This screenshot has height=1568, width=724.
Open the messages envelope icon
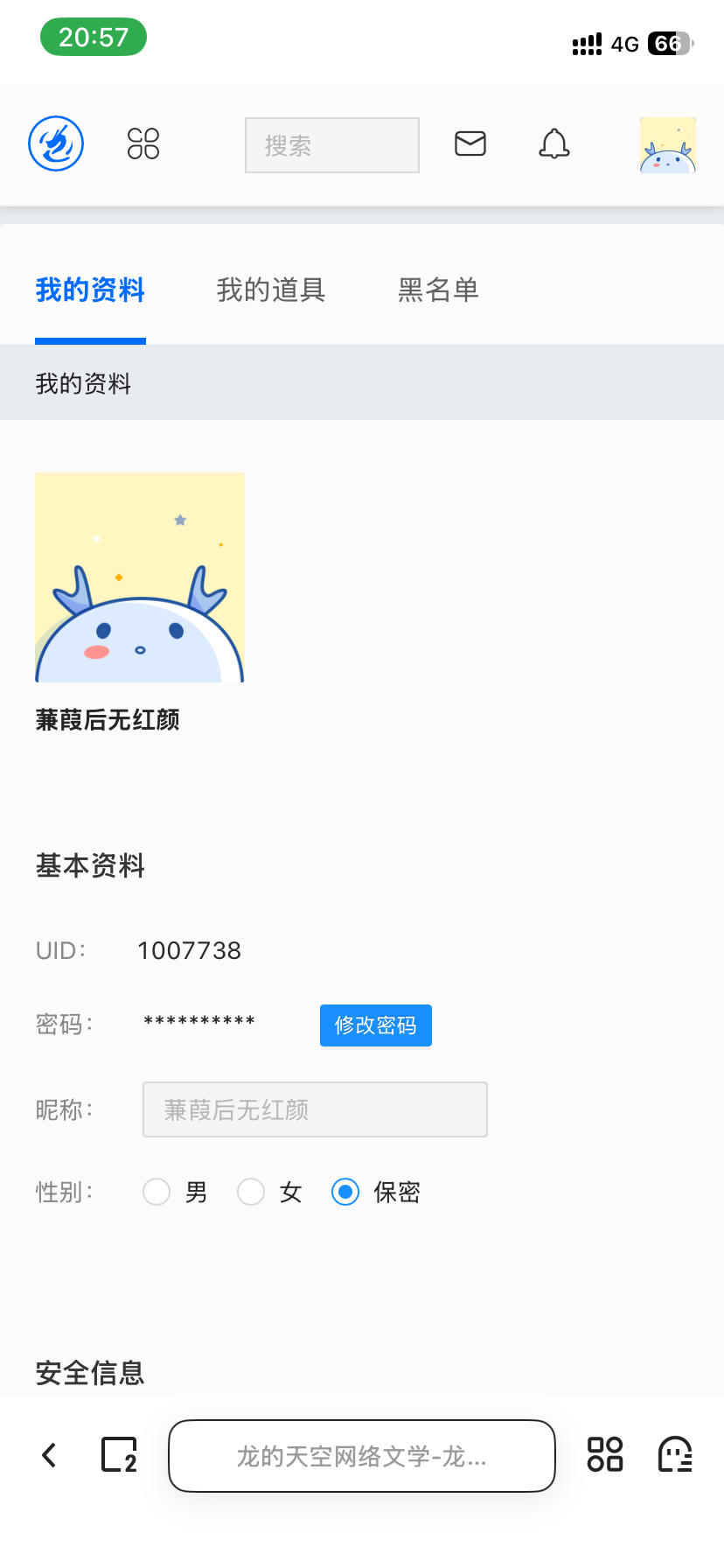[x=470, y=143]
